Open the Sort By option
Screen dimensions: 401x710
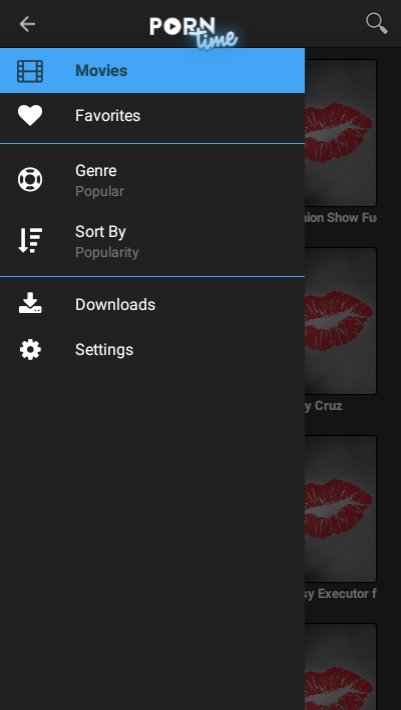tap(152, 241)
